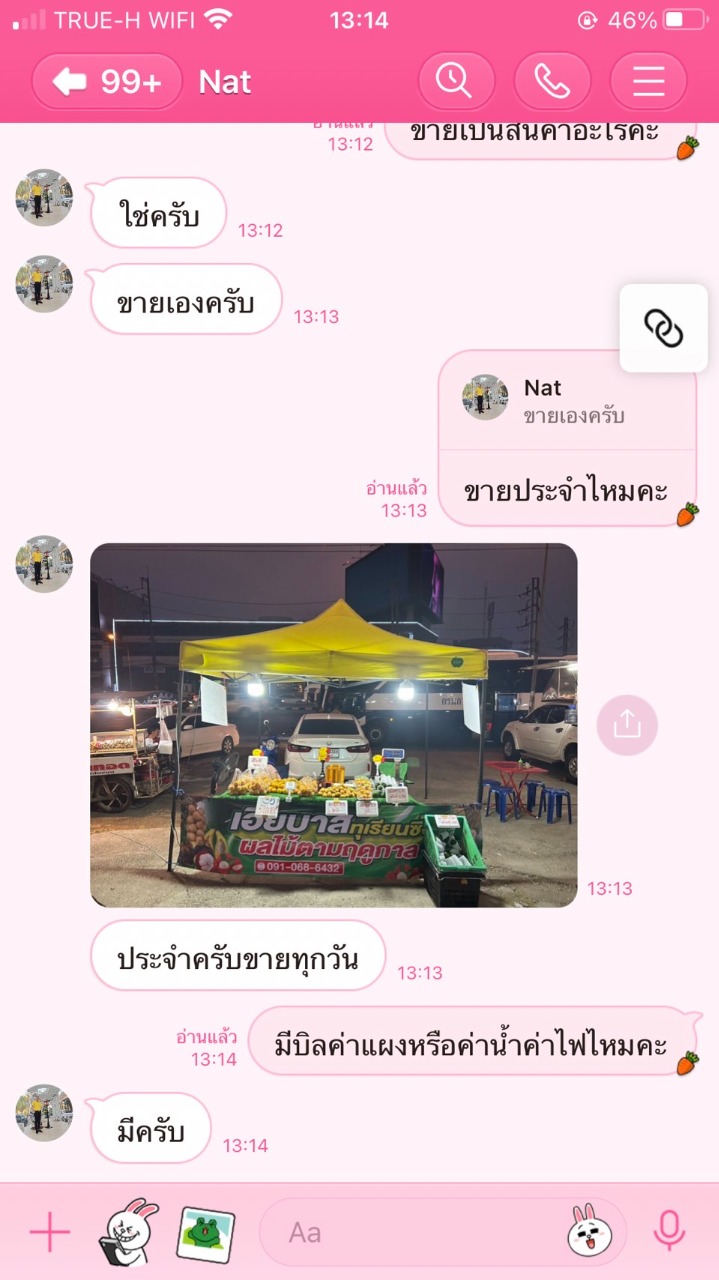Start a voice call with Nat
The width and height of the screenshot is (719, 1280).
click(552, 82)
